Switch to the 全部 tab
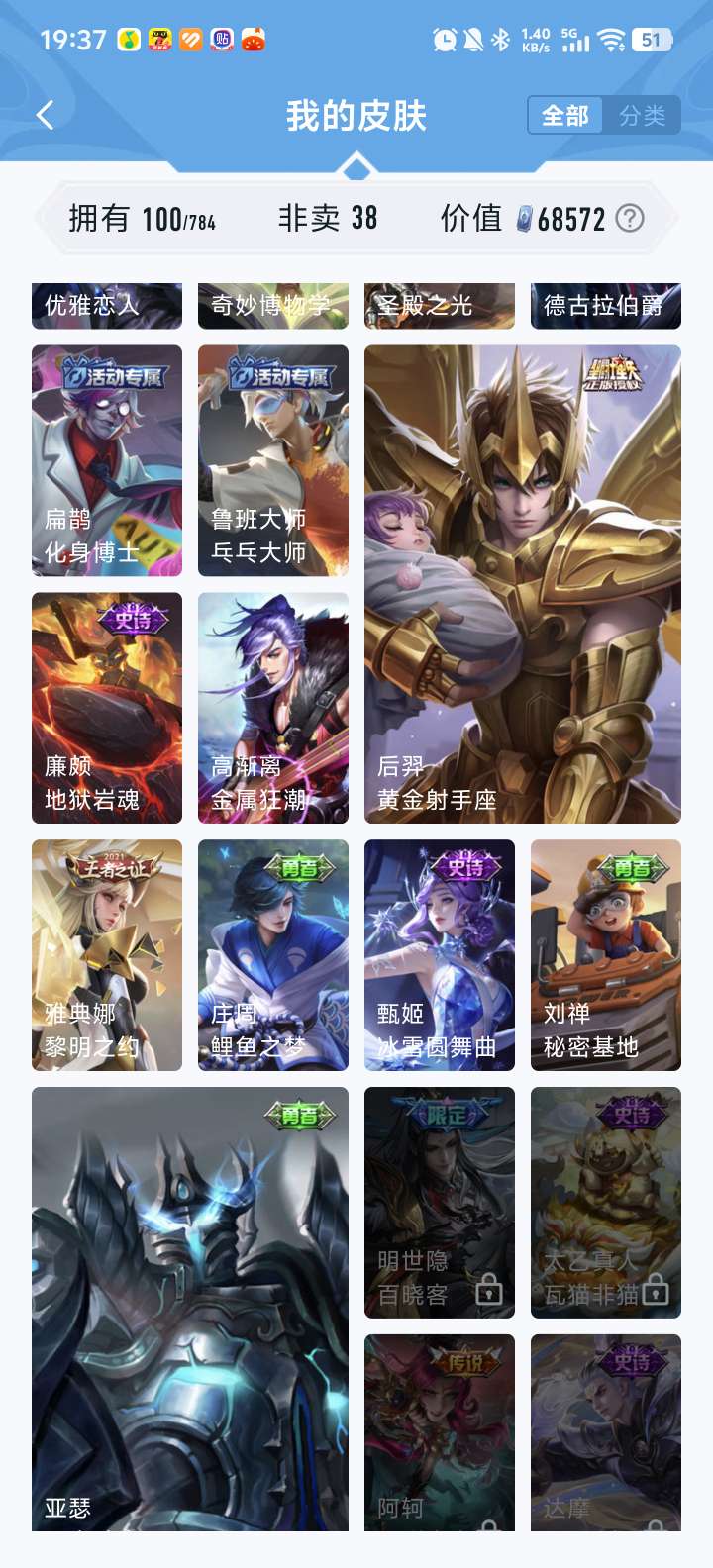This screenshot has width=713, height=1568. tap(565, 116)
